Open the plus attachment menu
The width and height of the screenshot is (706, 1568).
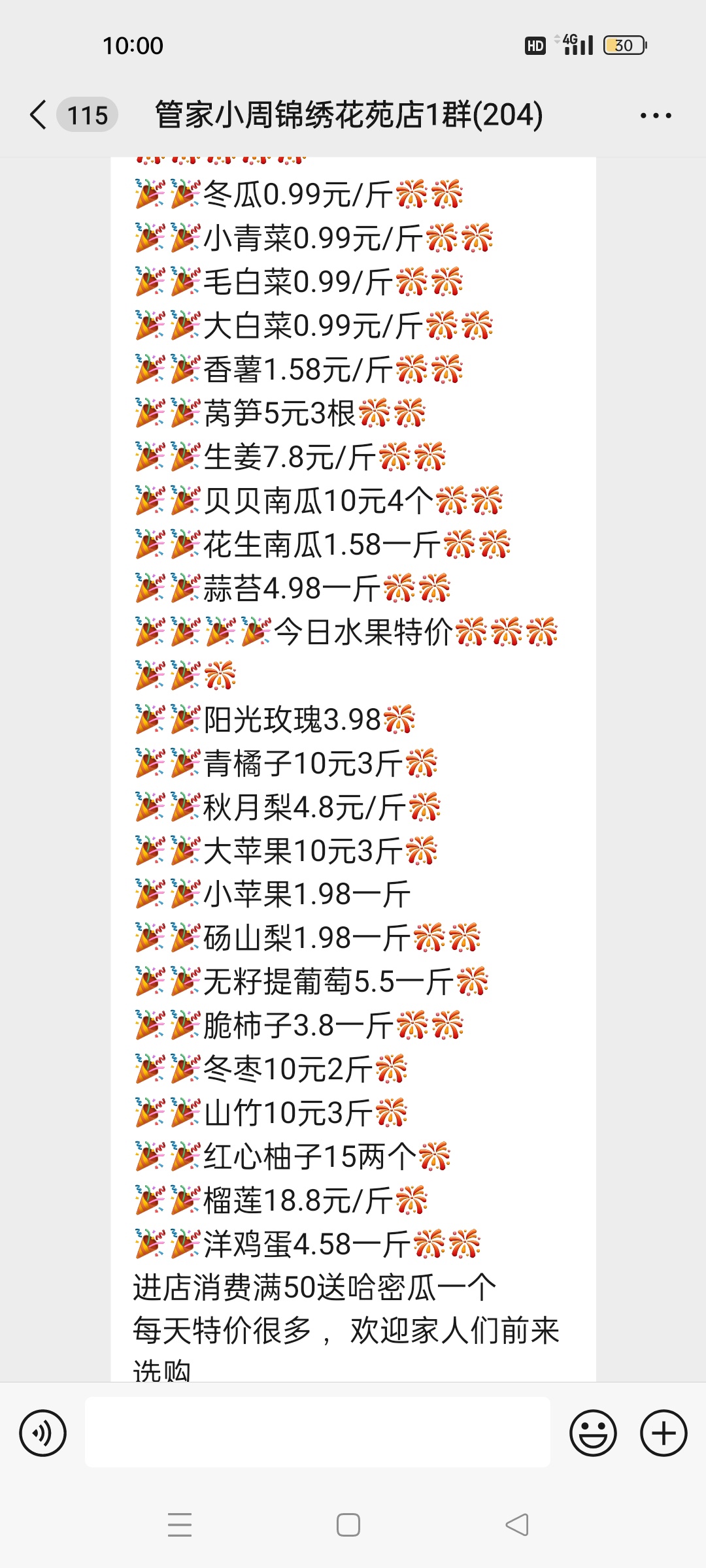pos(664,1433)
